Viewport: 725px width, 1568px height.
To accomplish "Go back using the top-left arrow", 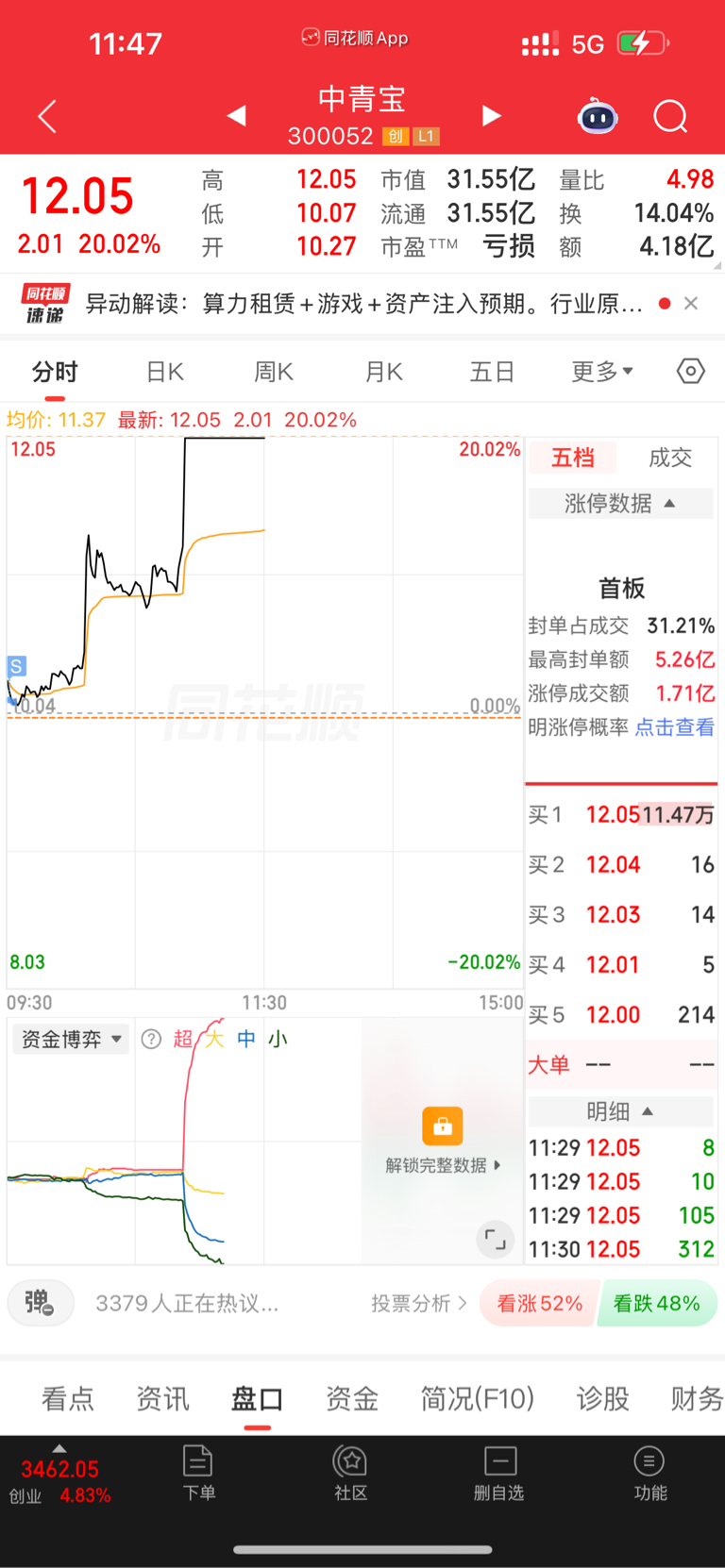I will (x=47, y=116).
